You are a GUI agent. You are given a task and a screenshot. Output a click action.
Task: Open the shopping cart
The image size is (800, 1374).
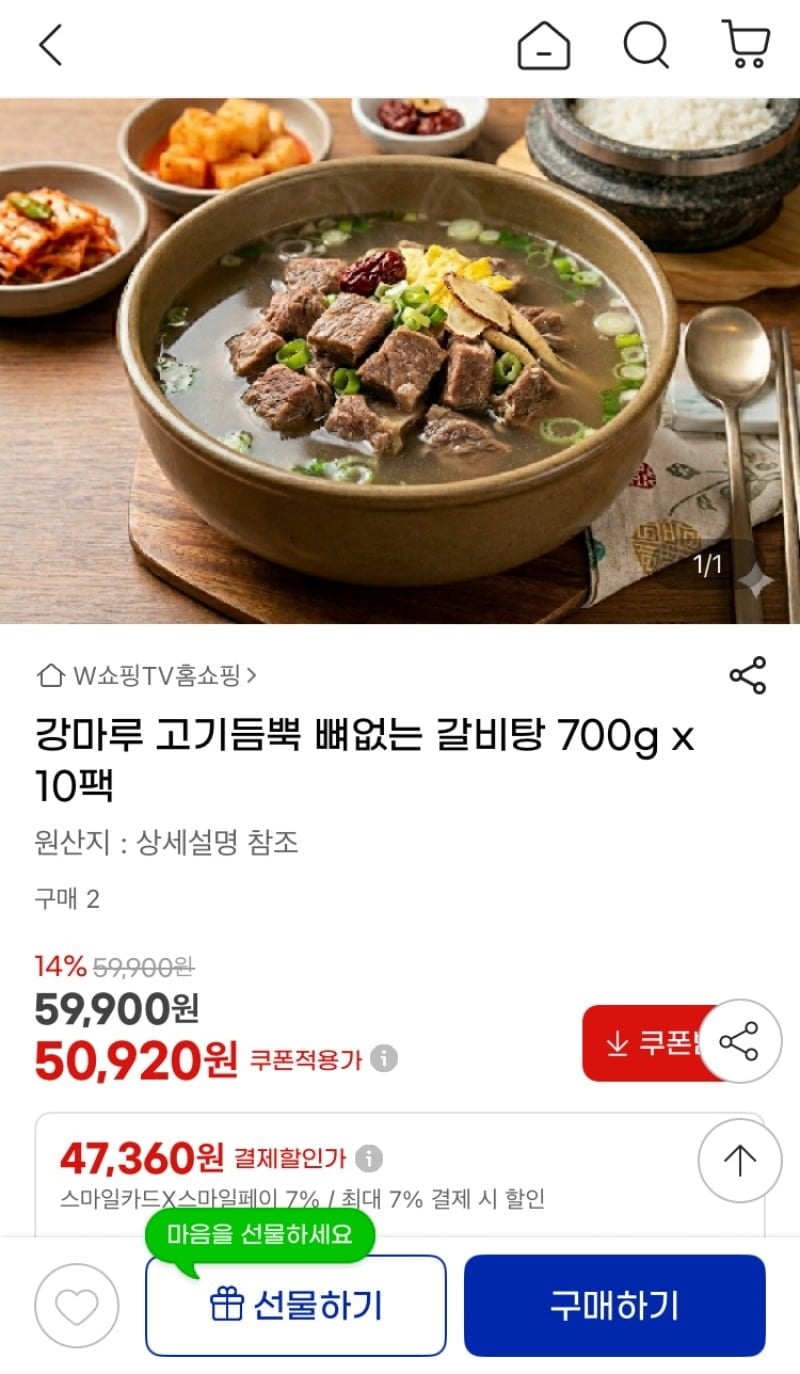point(746,46)
